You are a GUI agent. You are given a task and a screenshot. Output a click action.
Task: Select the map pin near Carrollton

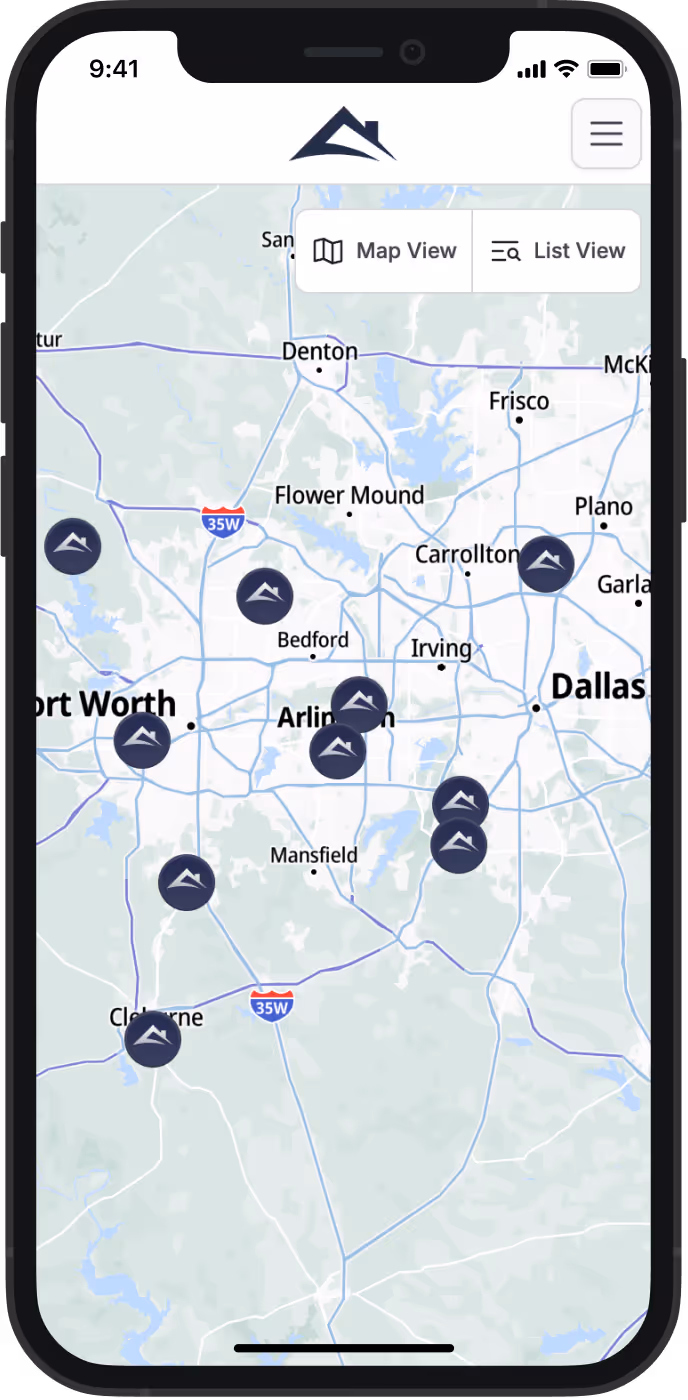click(546, 564)
